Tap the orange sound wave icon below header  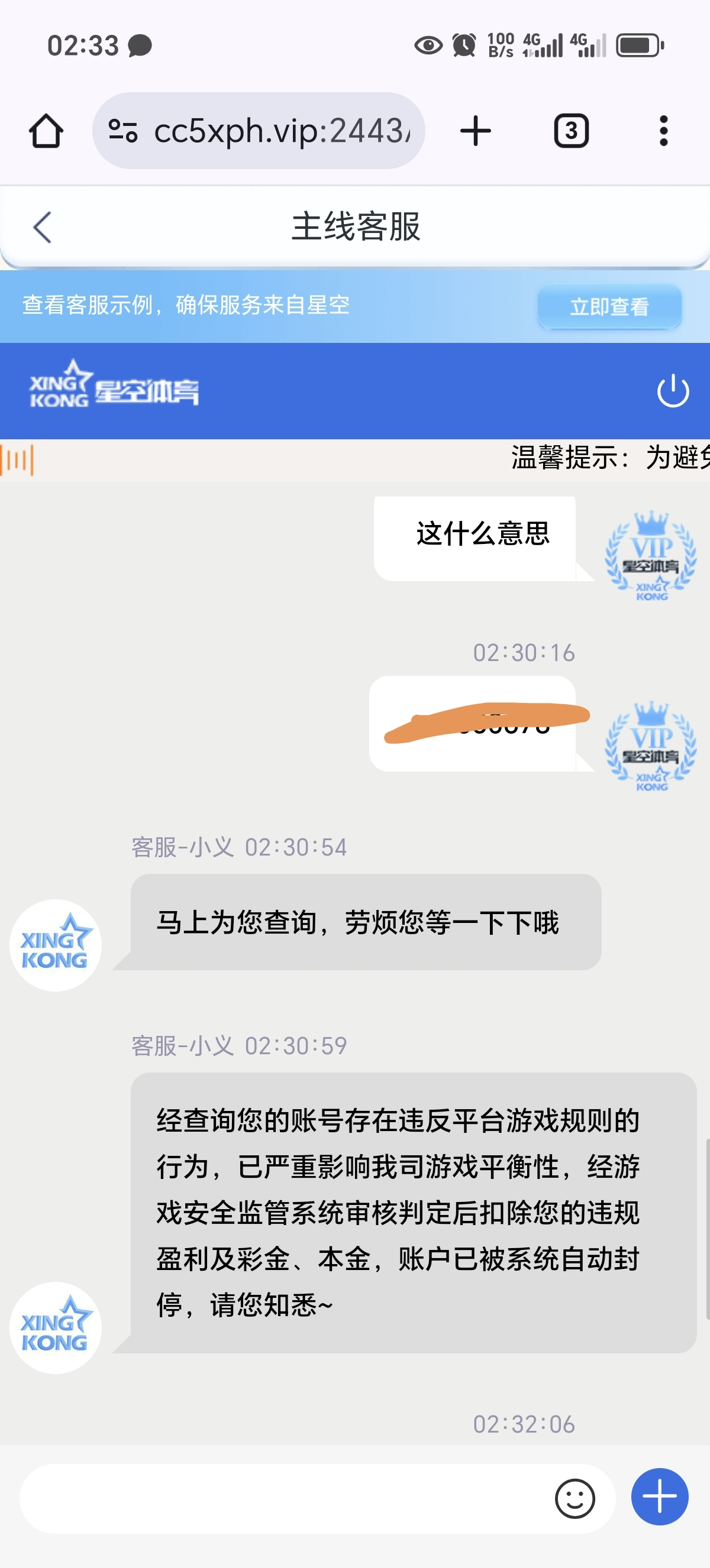tap(18, 461)
